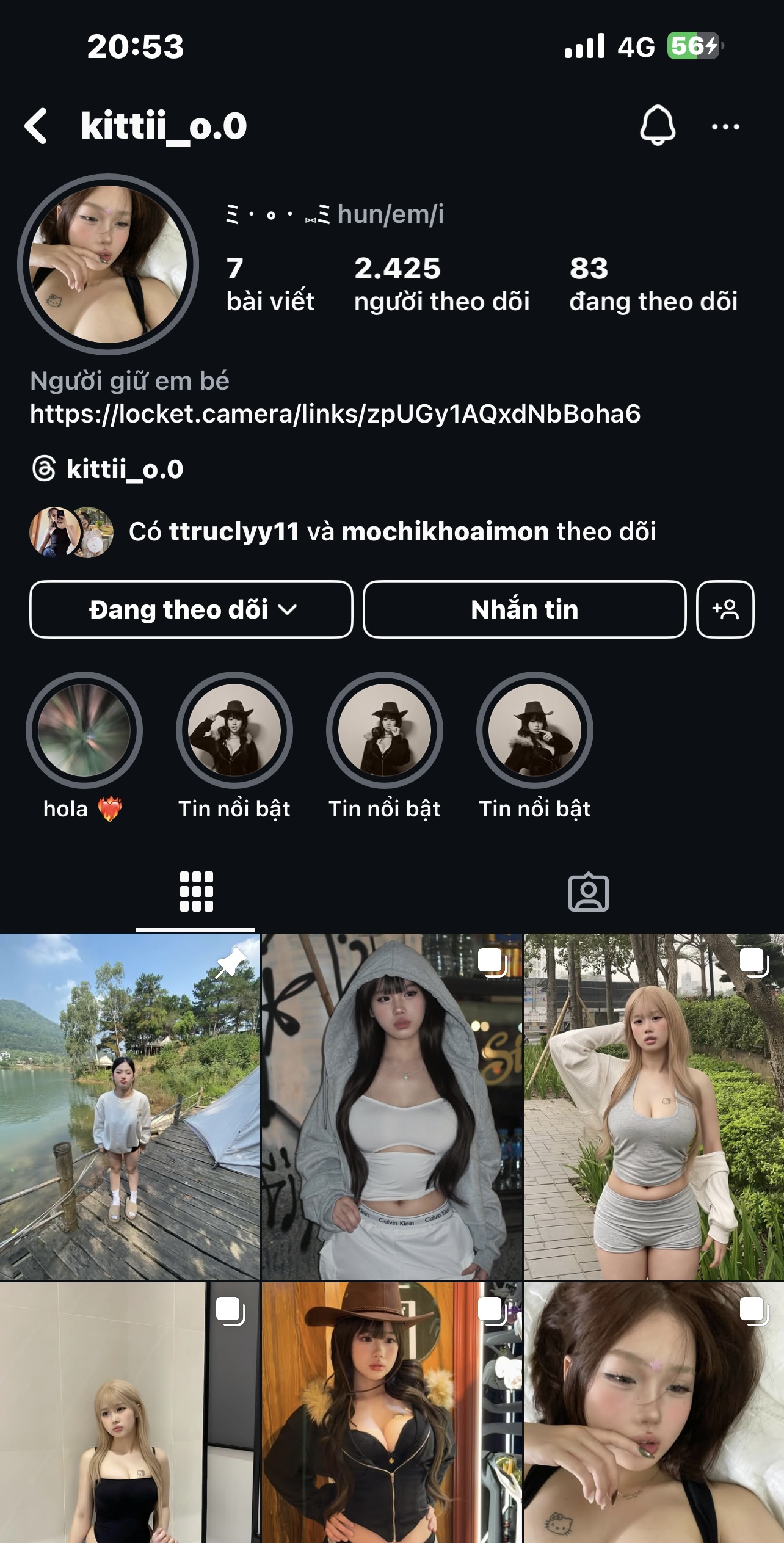The height and width of the screenshot is (1543, 784).
Task: Open the following list (83 đang theo dõi)
Action: [x=653, y=284]
